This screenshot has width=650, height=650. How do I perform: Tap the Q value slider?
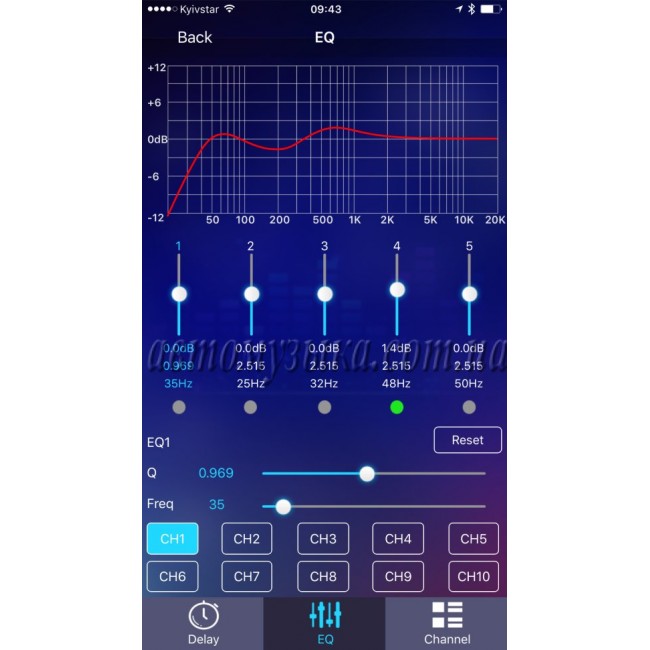[x=367, y=473]
